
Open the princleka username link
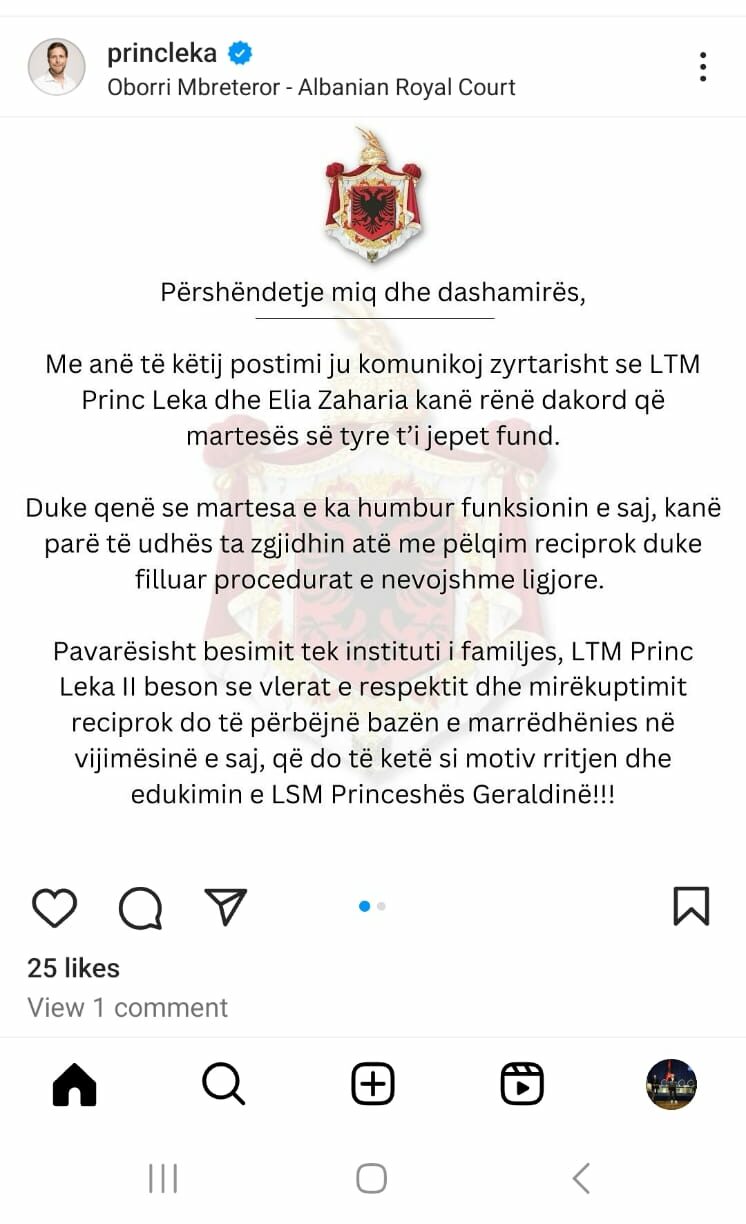pyautogui.click(x=162, y=52)
